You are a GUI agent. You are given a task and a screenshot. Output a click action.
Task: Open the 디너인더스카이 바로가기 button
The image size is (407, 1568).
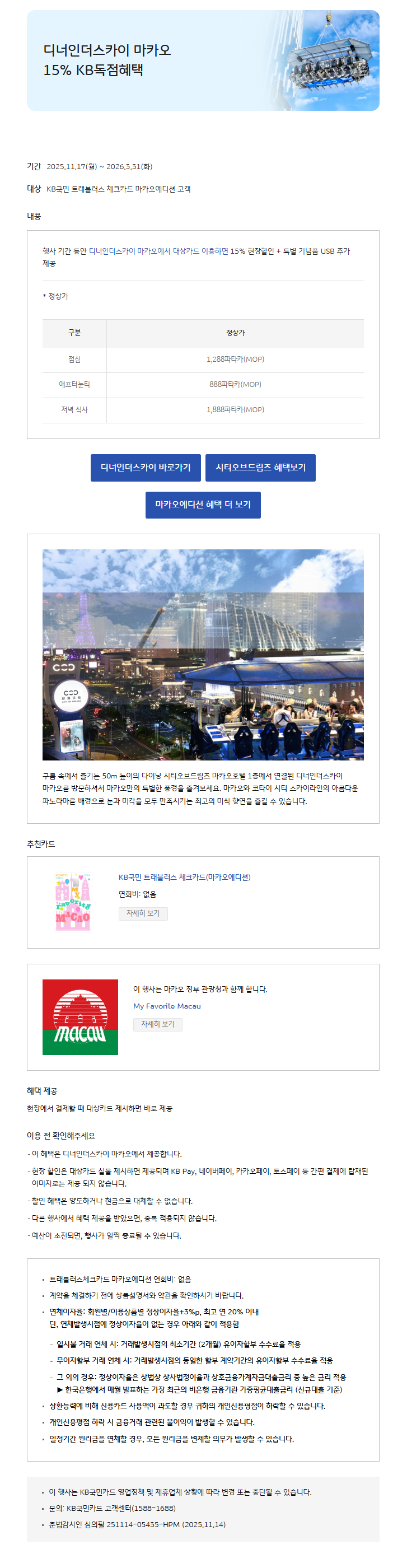click(146, 468)
